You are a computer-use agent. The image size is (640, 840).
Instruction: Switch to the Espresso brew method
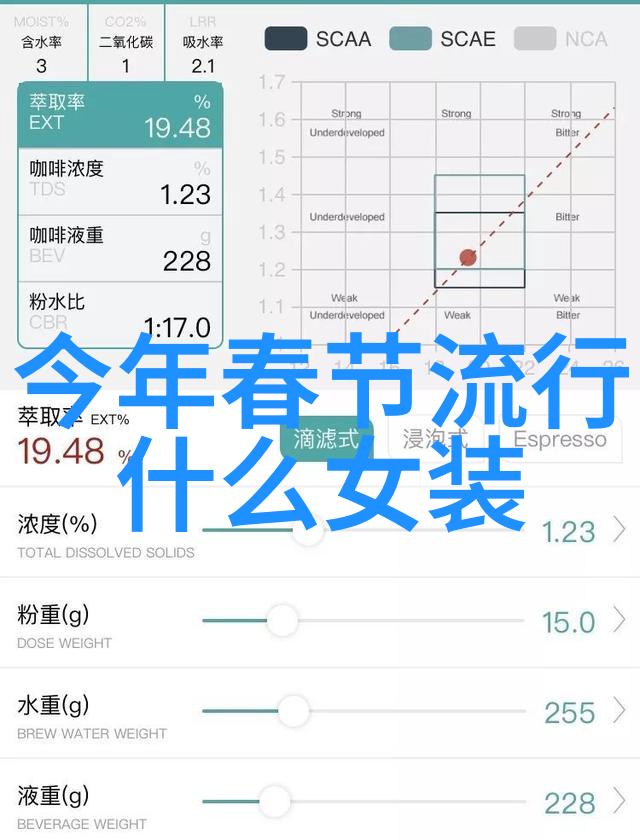pyautogui.click(x=559, y=438)
